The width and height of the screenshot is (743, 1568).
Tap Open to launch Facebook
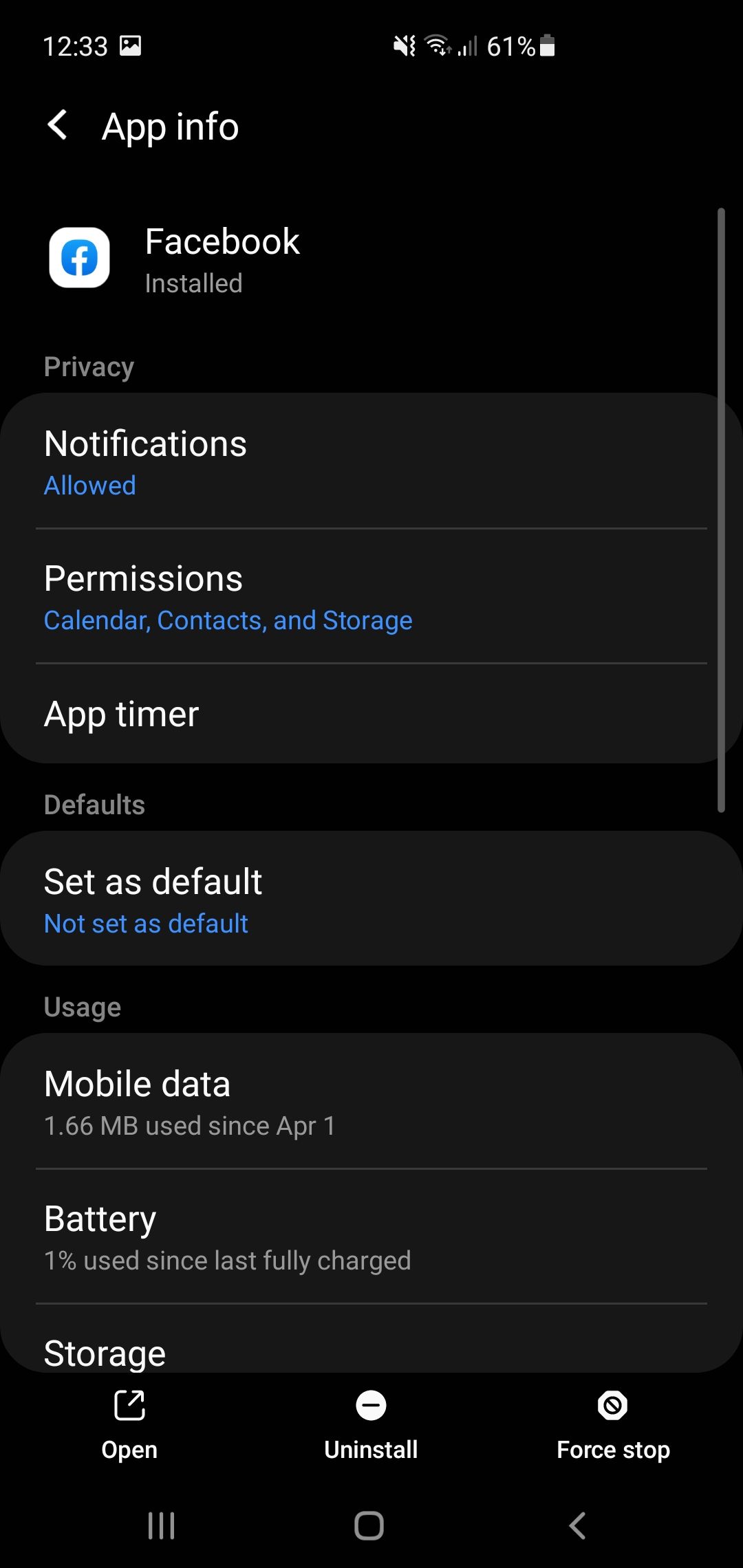click(x=129, y=1424)
